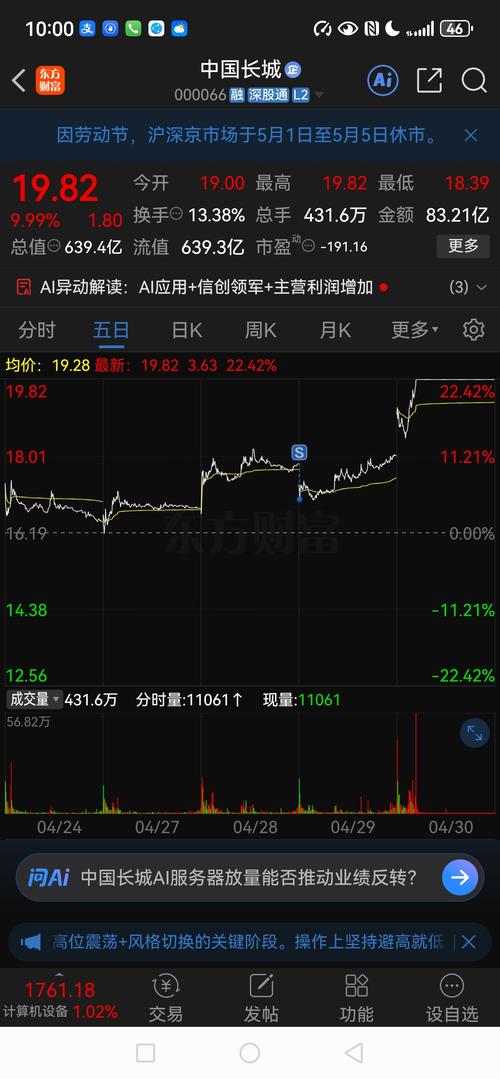The width and height of the screenshot is (500, 1079).
Task: Open the 交易 tab
Action: pos(166,998)
